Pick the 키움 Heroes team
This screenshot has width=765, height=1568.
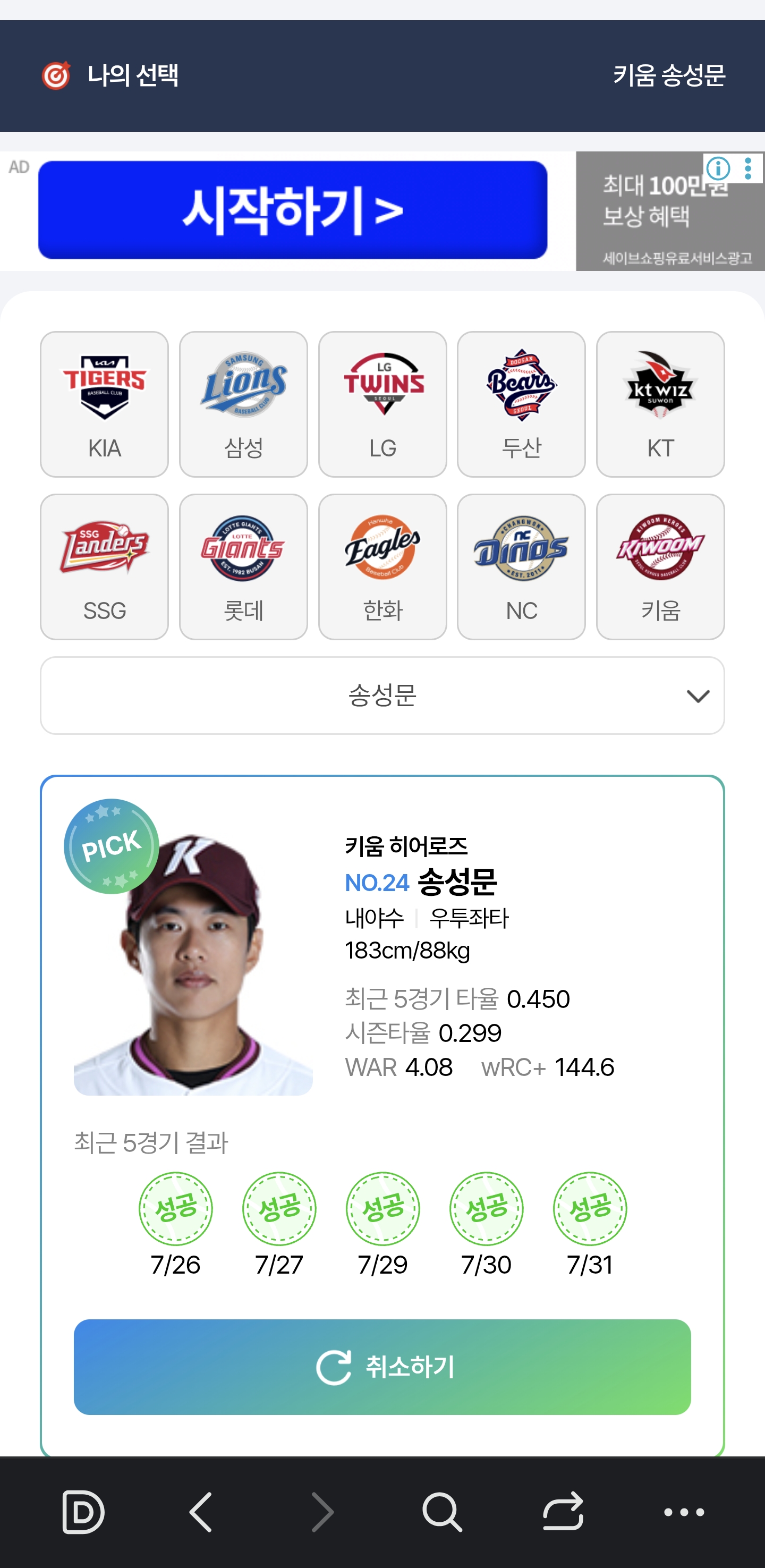click(660, 567)
